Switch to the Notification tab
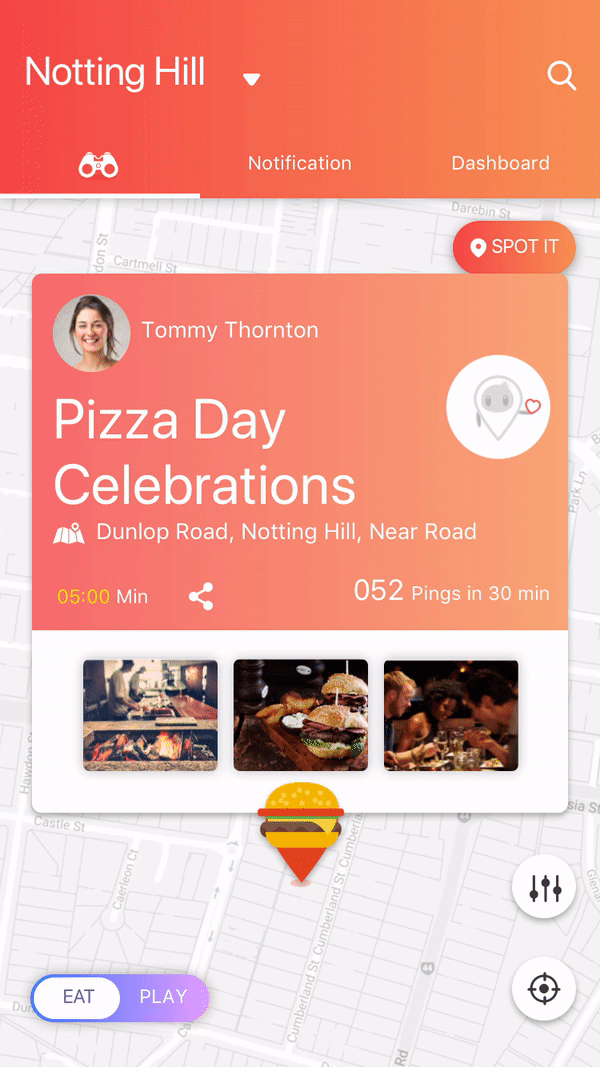 299,163
